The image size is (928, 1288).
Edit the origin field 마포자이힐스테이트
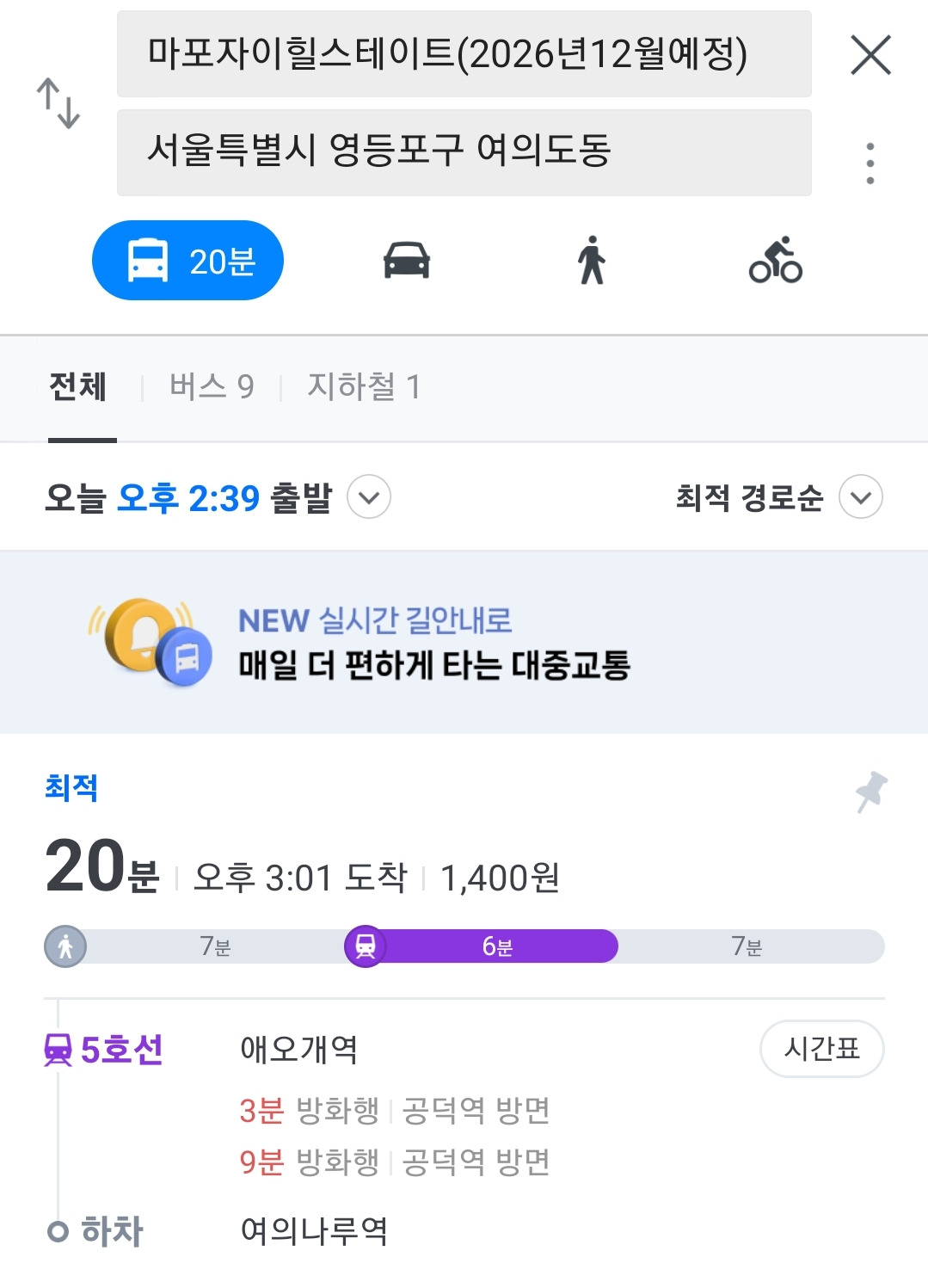[x=464, y=53]
